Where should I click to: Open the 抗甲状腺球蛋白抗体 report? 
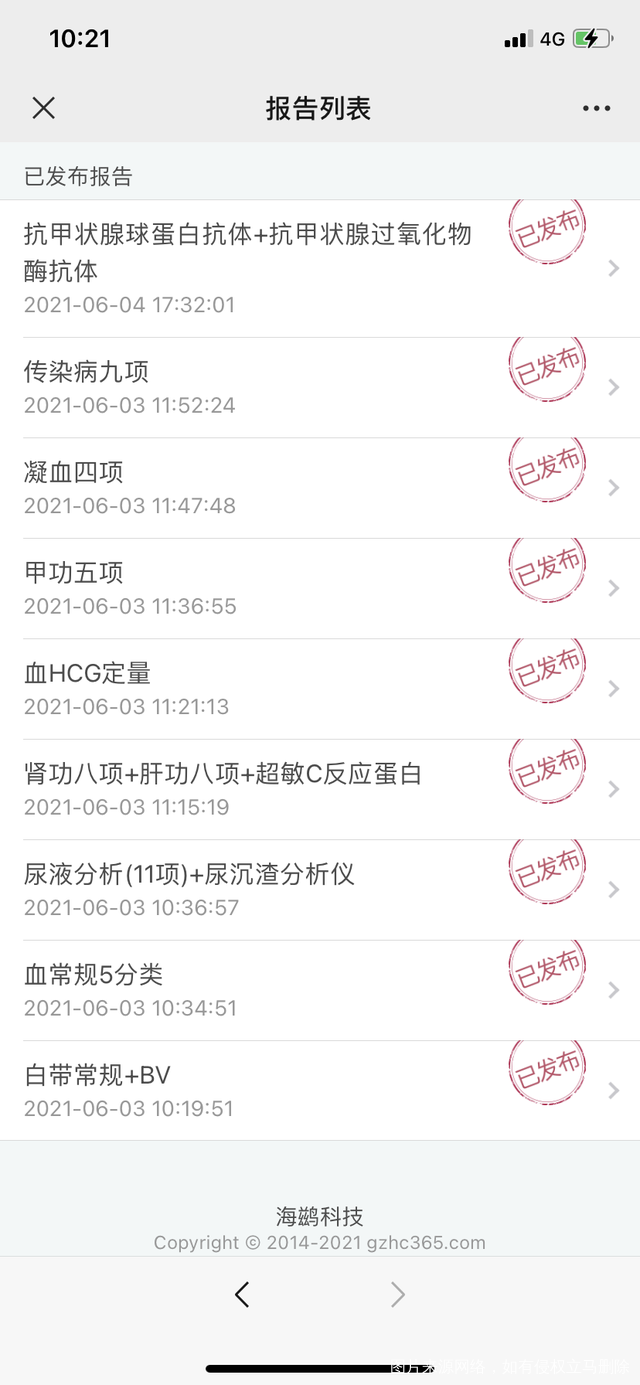click(320, 268)
